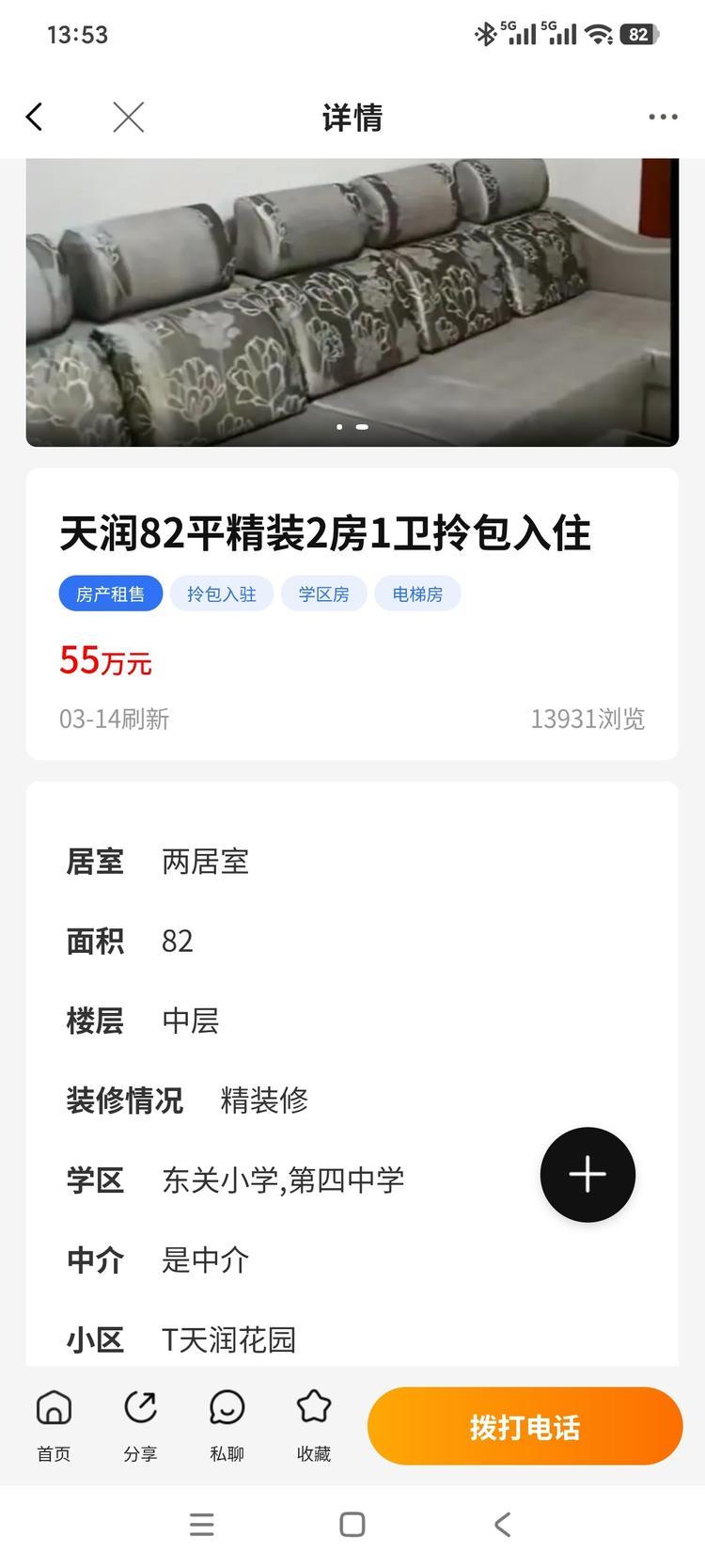705x1568 pixels.
Task: Go to 首页 home
Action: [x=54, y=1426]
